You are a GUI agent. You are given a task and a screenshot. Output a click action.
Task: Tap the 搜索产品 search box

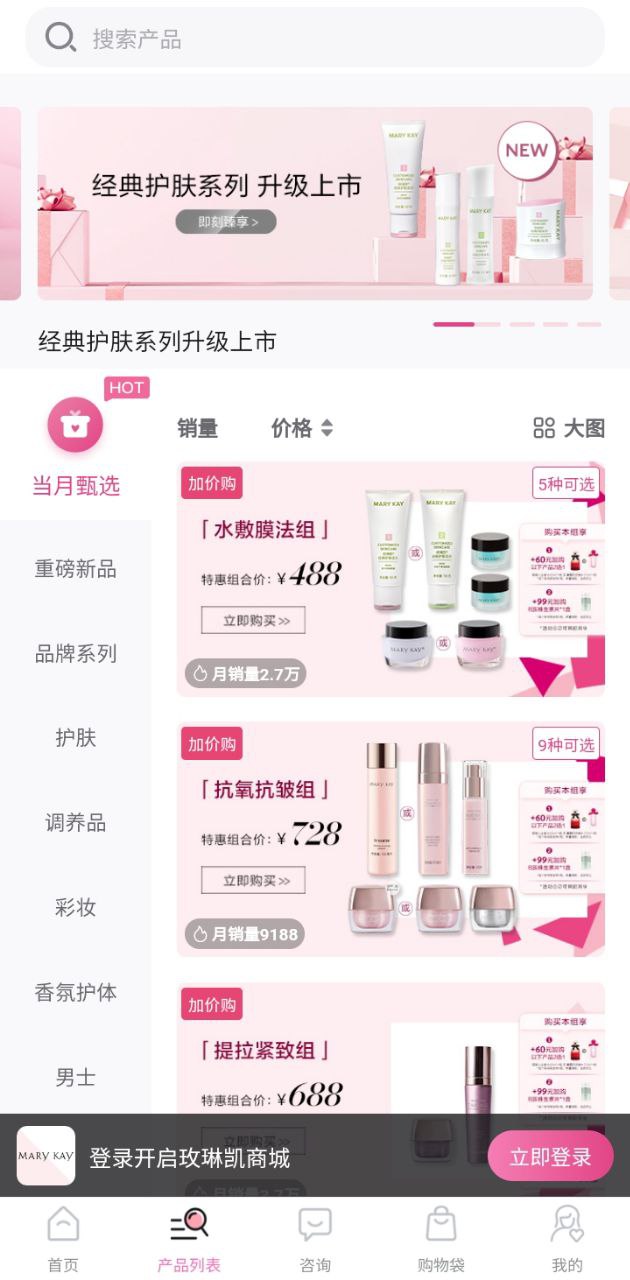315,38
